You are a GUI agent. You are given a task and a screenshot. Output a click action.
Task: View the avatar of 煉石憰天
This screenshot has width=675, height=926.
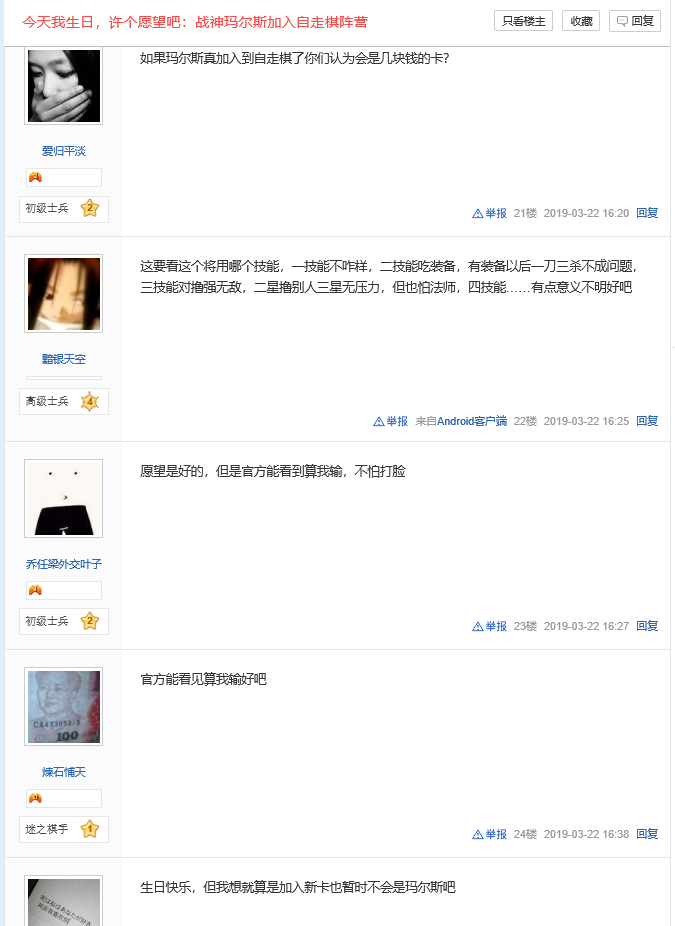[x=63, y=706]
